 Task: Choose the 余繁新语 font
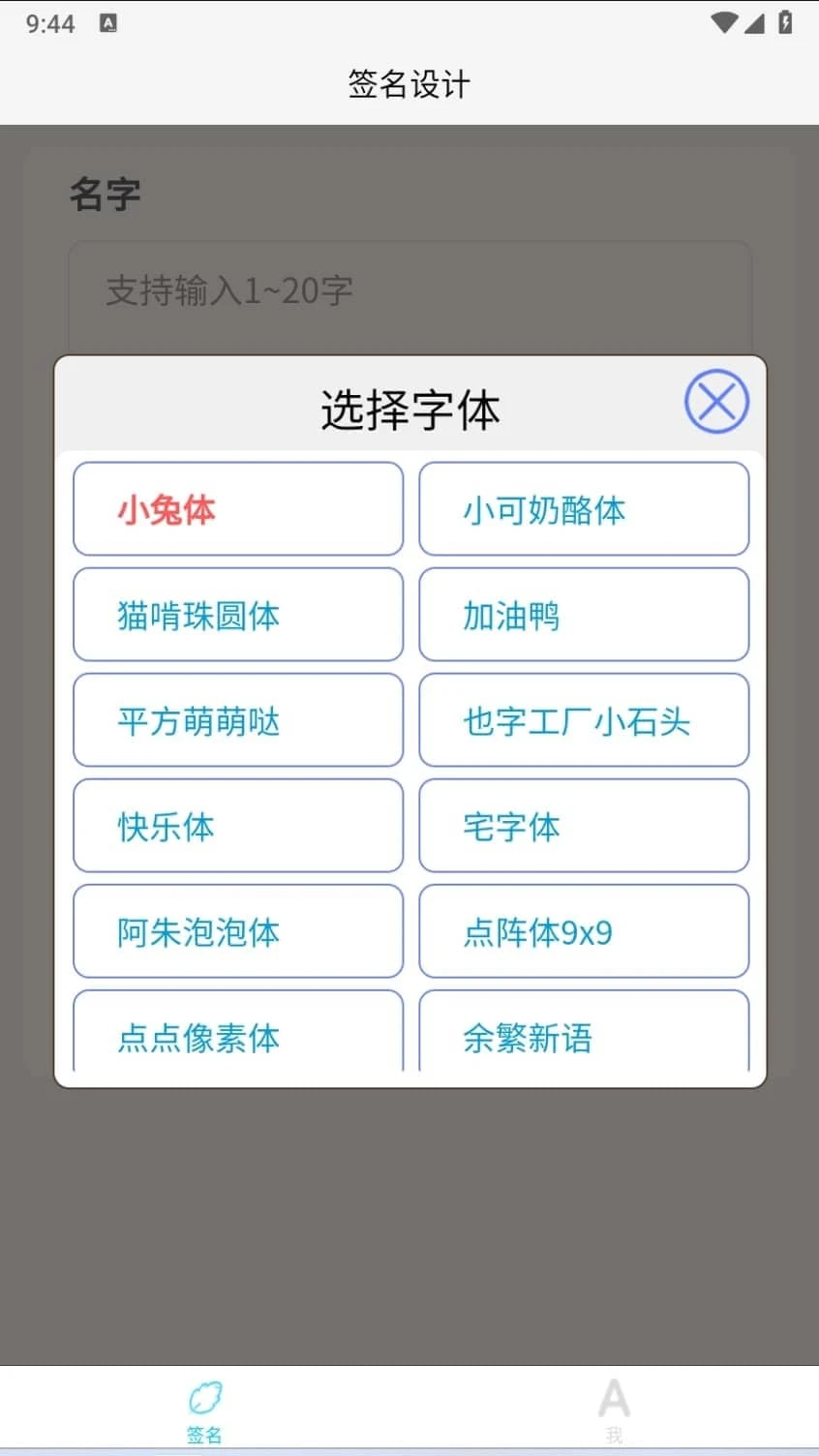point(584,1034)
